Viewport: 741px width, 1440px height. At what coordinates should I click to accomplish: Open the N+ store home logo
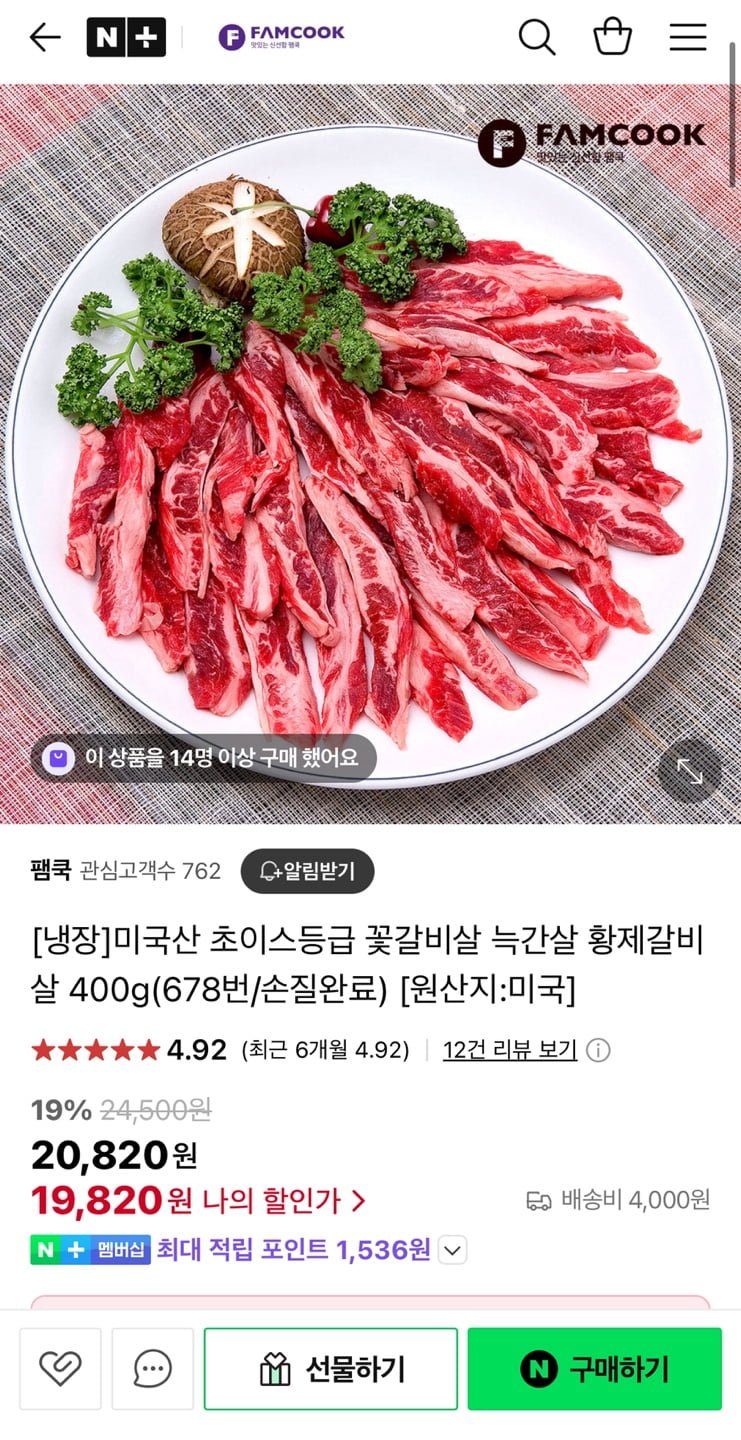(126, 38)
